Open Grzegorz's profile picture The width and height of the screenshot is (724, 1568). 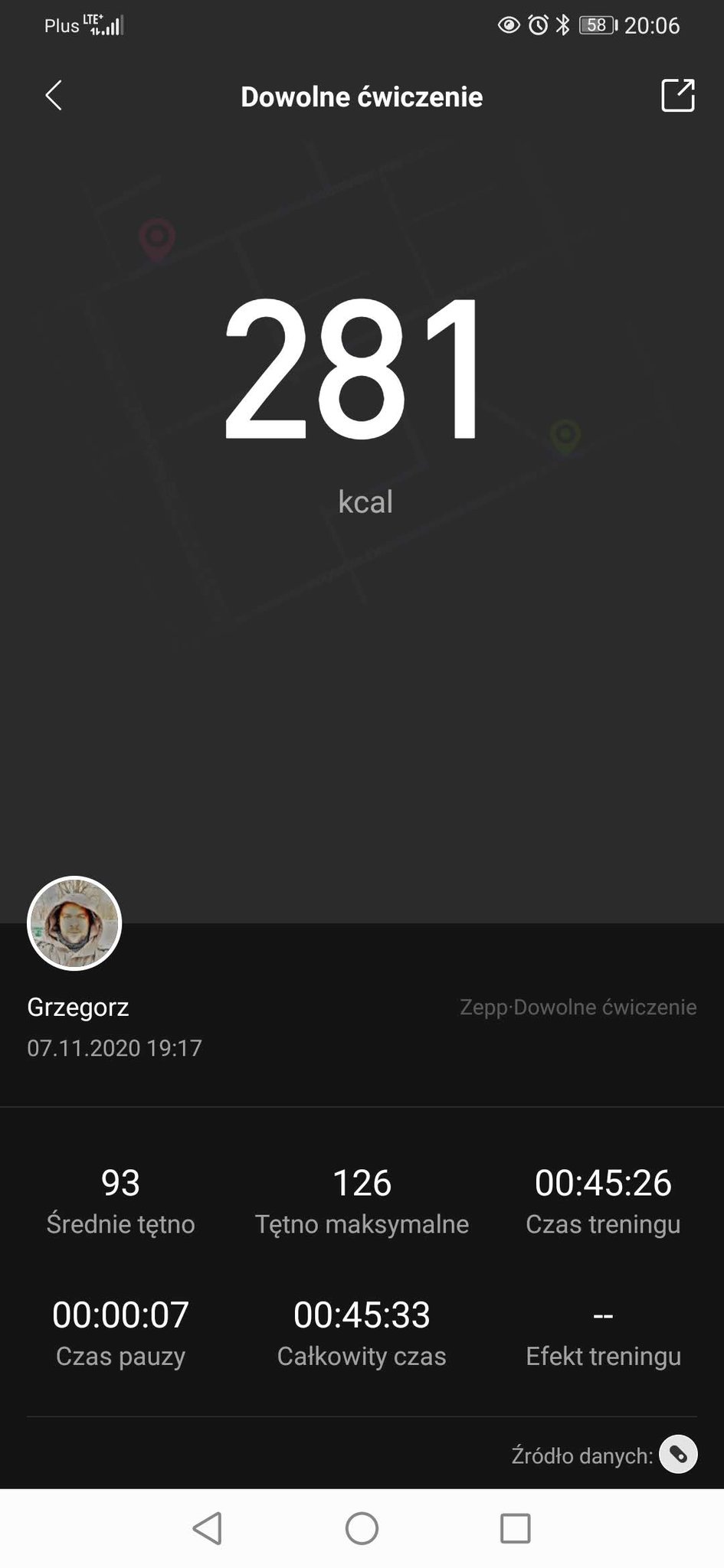[74, 923]
